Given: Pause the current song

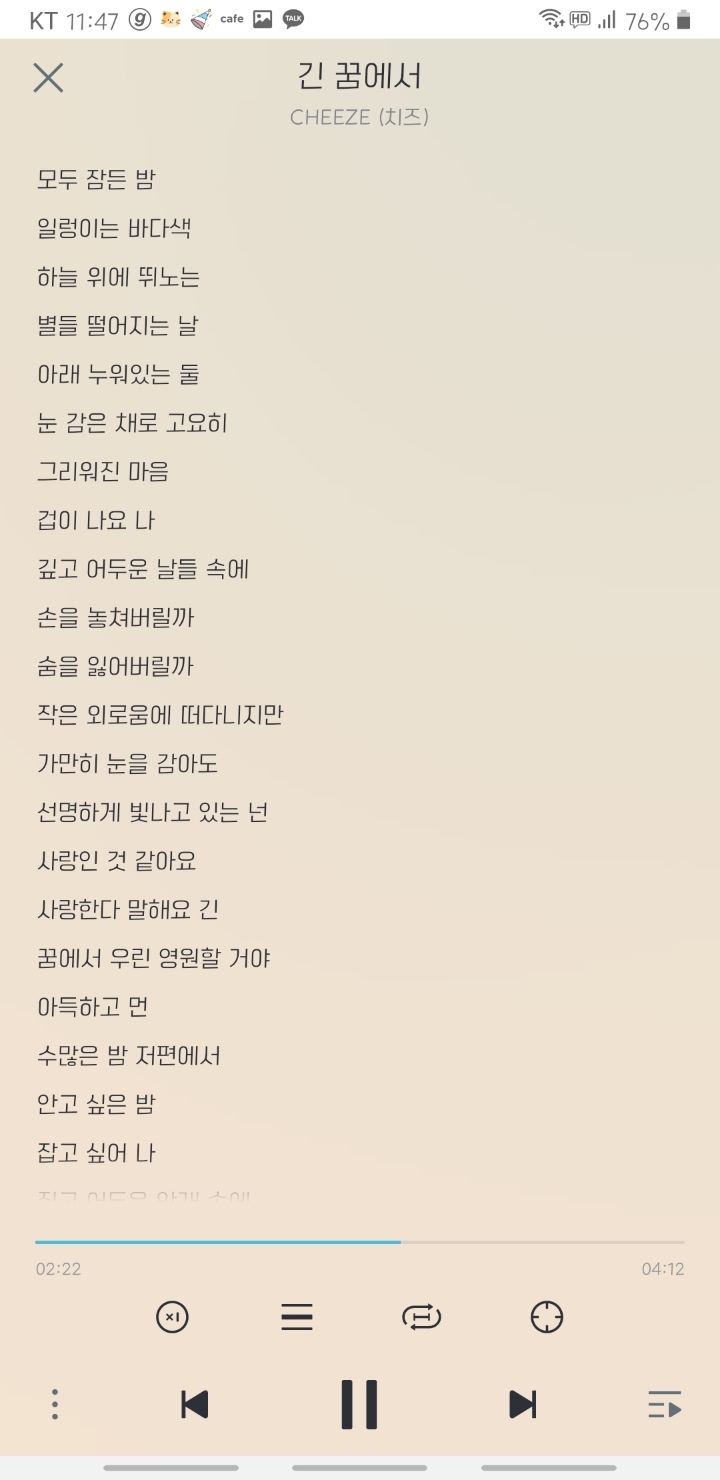Looking at the screenshot, I should pyautogui.click(x=359, y=1404).
